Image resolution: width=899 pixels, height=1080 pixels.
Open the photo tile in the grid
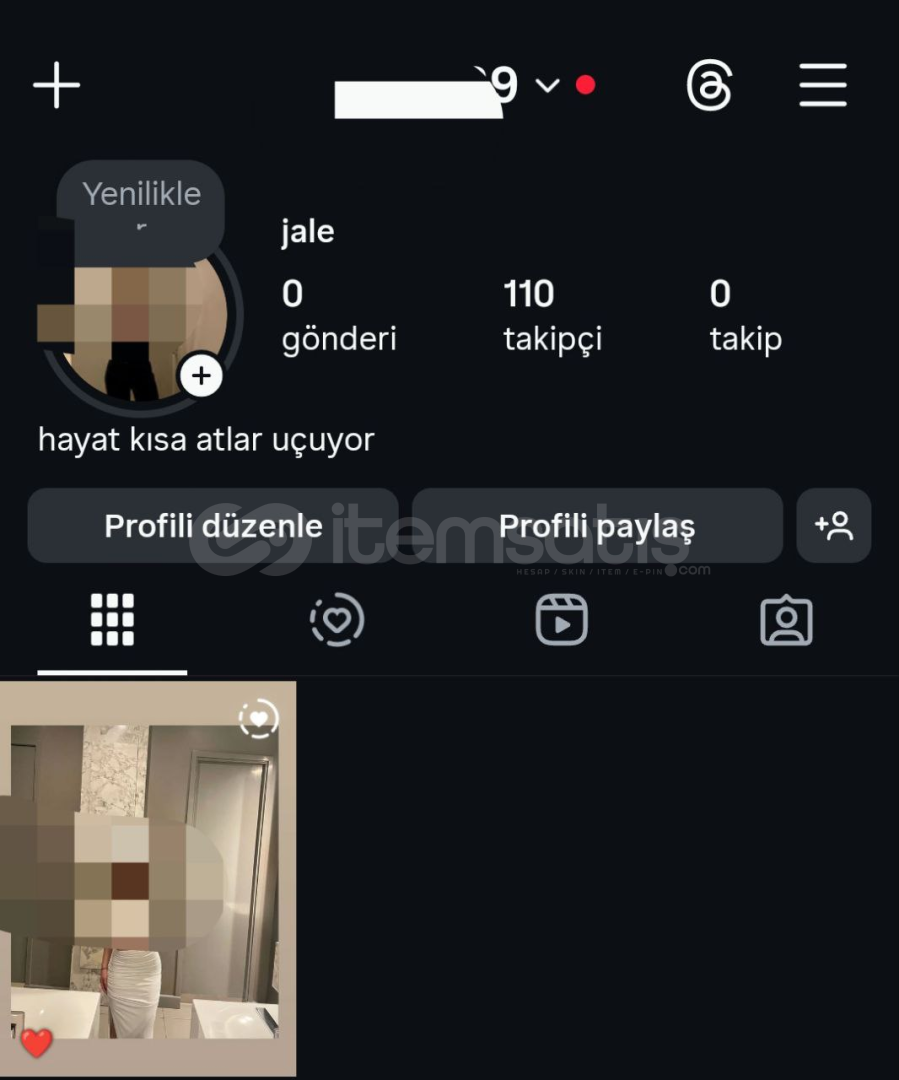(x=148, y=878)
